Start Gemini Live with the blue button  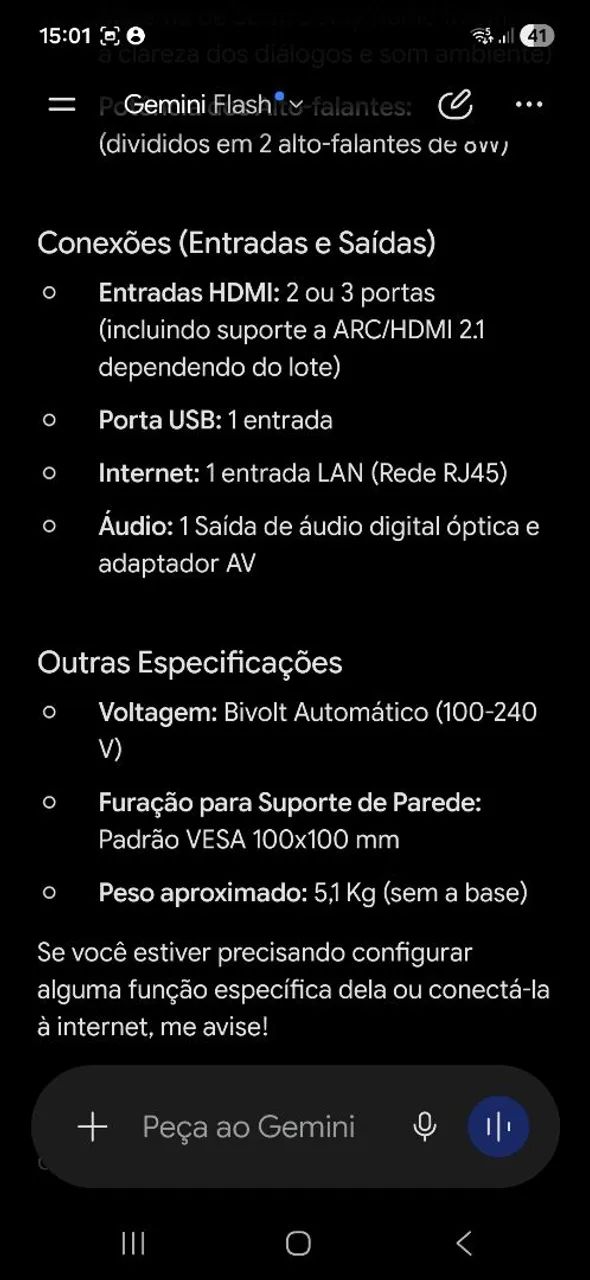(498, 1127)
